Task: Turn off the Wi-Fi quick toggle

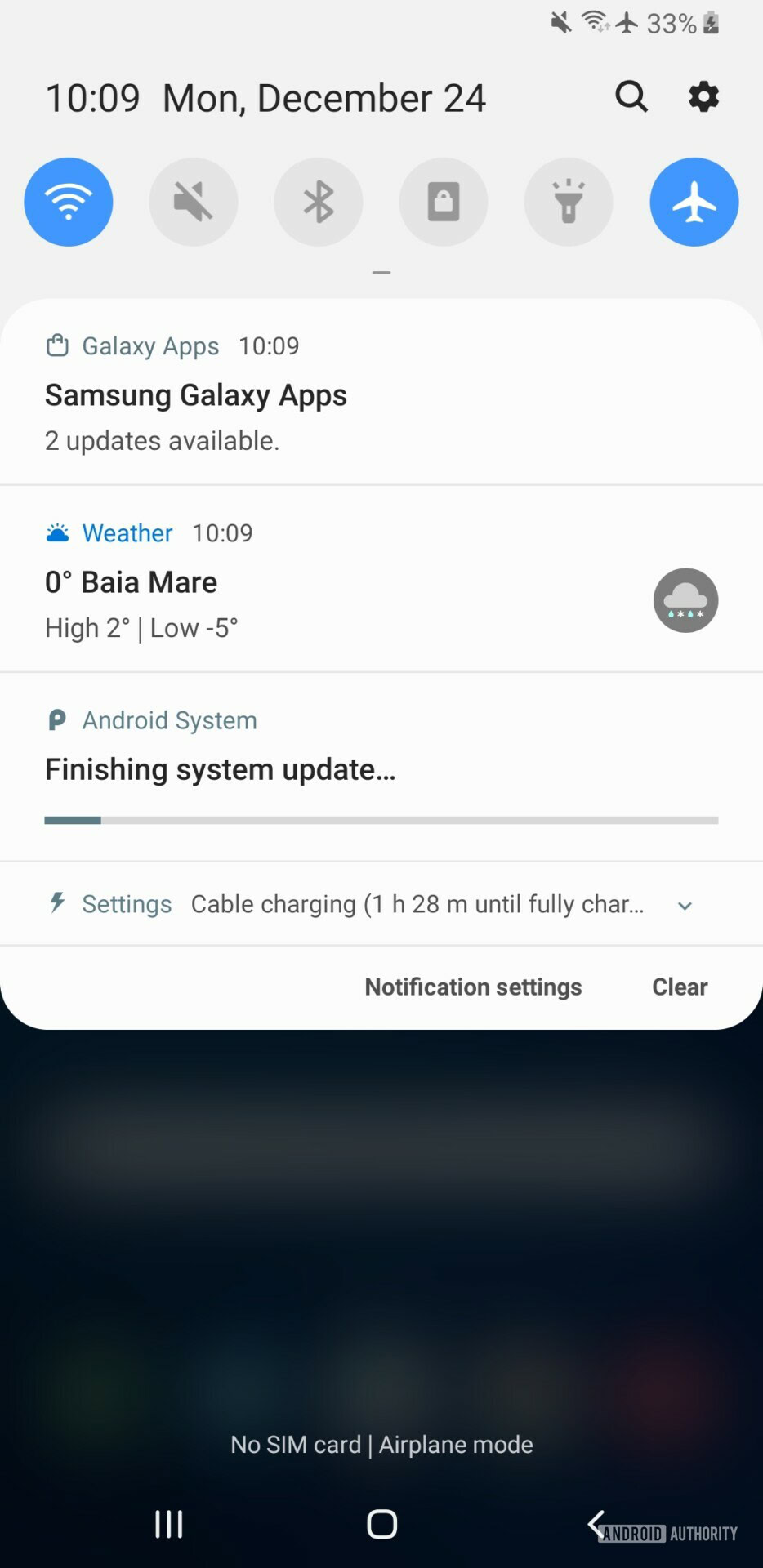Action: tap(69, 202)
